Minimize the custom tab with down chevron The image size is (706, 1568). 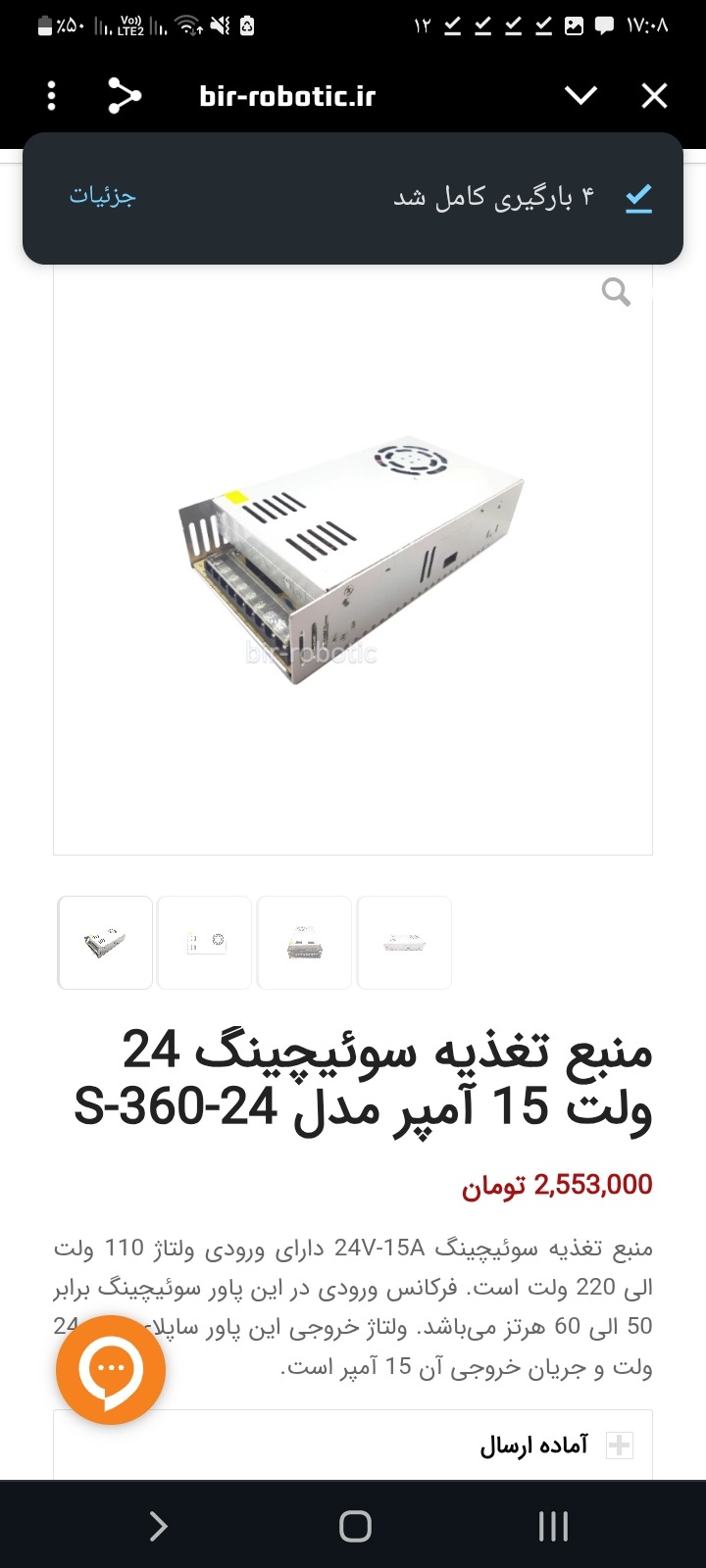click(580, 96)
